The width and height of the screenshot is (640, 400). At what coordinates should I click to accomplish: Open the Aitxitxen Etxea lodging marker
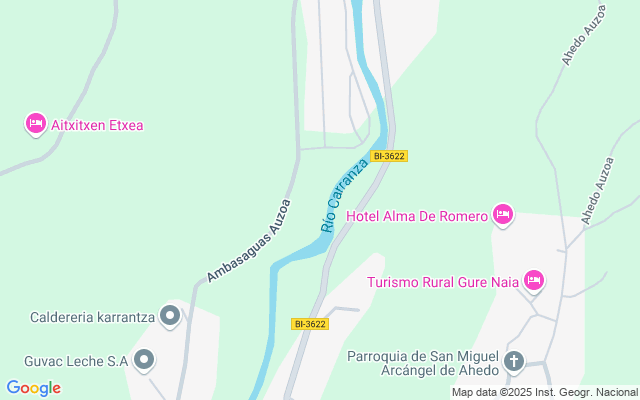tap(35, 124)
